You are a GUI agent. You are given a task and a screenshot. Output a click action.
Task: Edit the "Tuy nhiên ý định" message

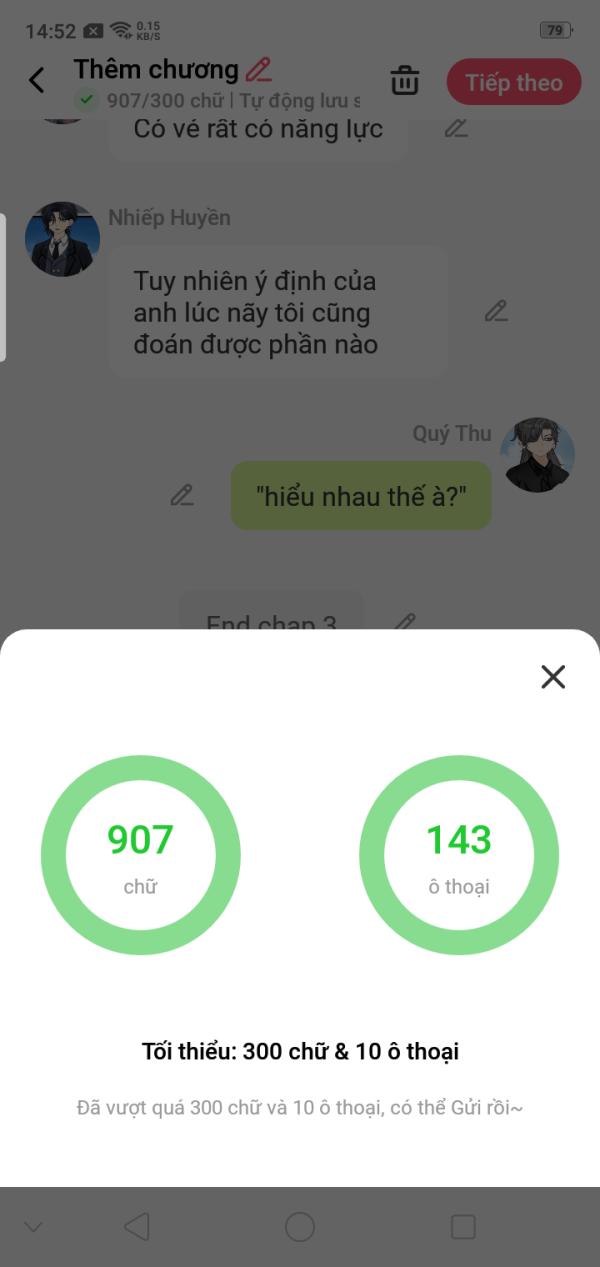click(x=496, y=311)
